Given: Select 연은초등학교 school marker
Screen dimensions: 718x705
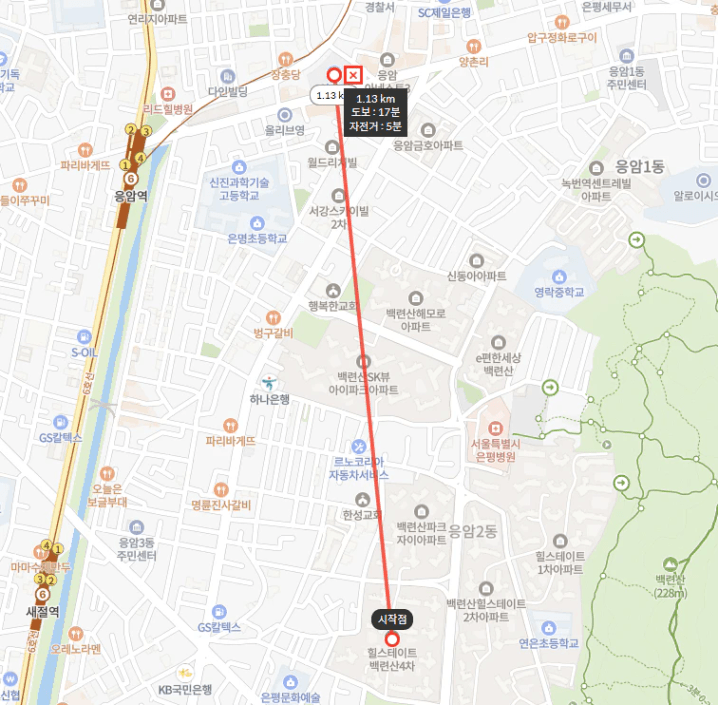Looking at the screenshot, I should click(x=547, y=627).
